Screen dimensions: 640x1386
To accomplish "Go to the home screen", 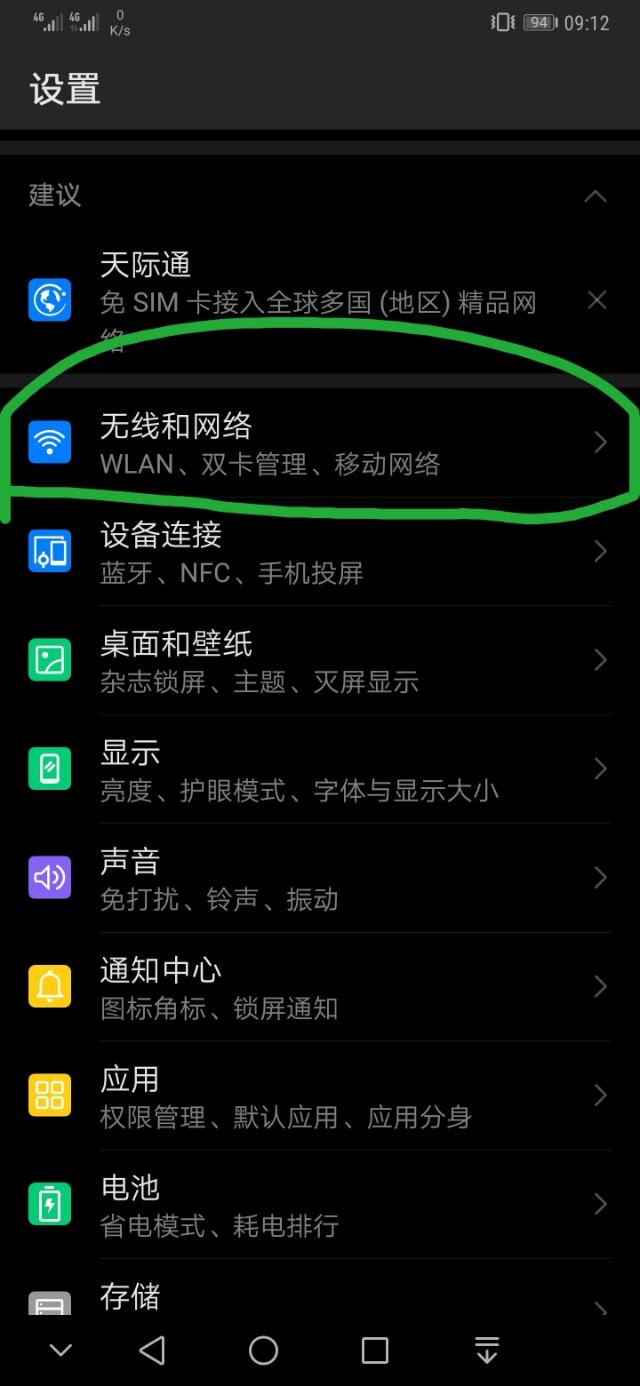I will coord(263,1351).
